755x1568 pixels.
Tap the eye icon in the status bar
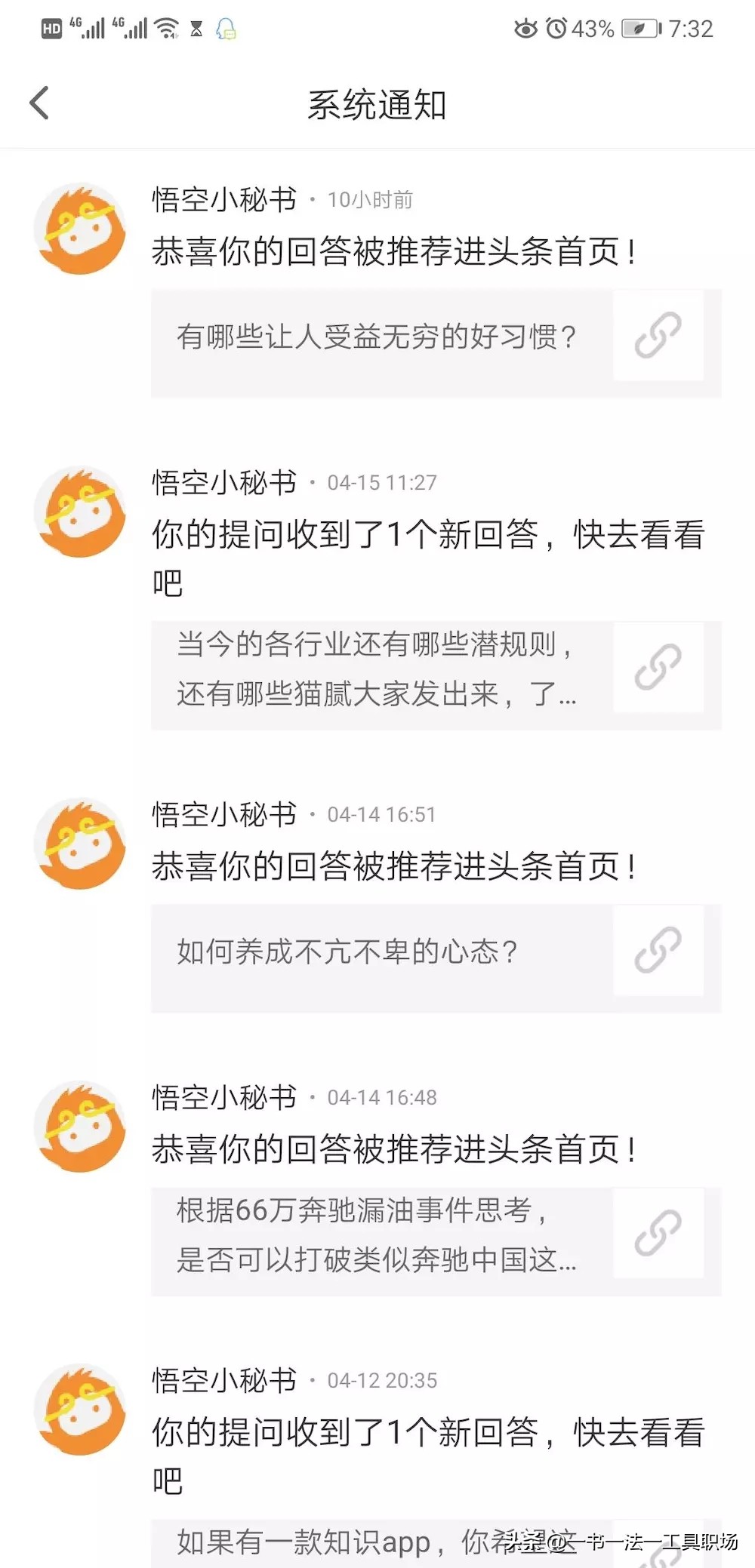523,30
